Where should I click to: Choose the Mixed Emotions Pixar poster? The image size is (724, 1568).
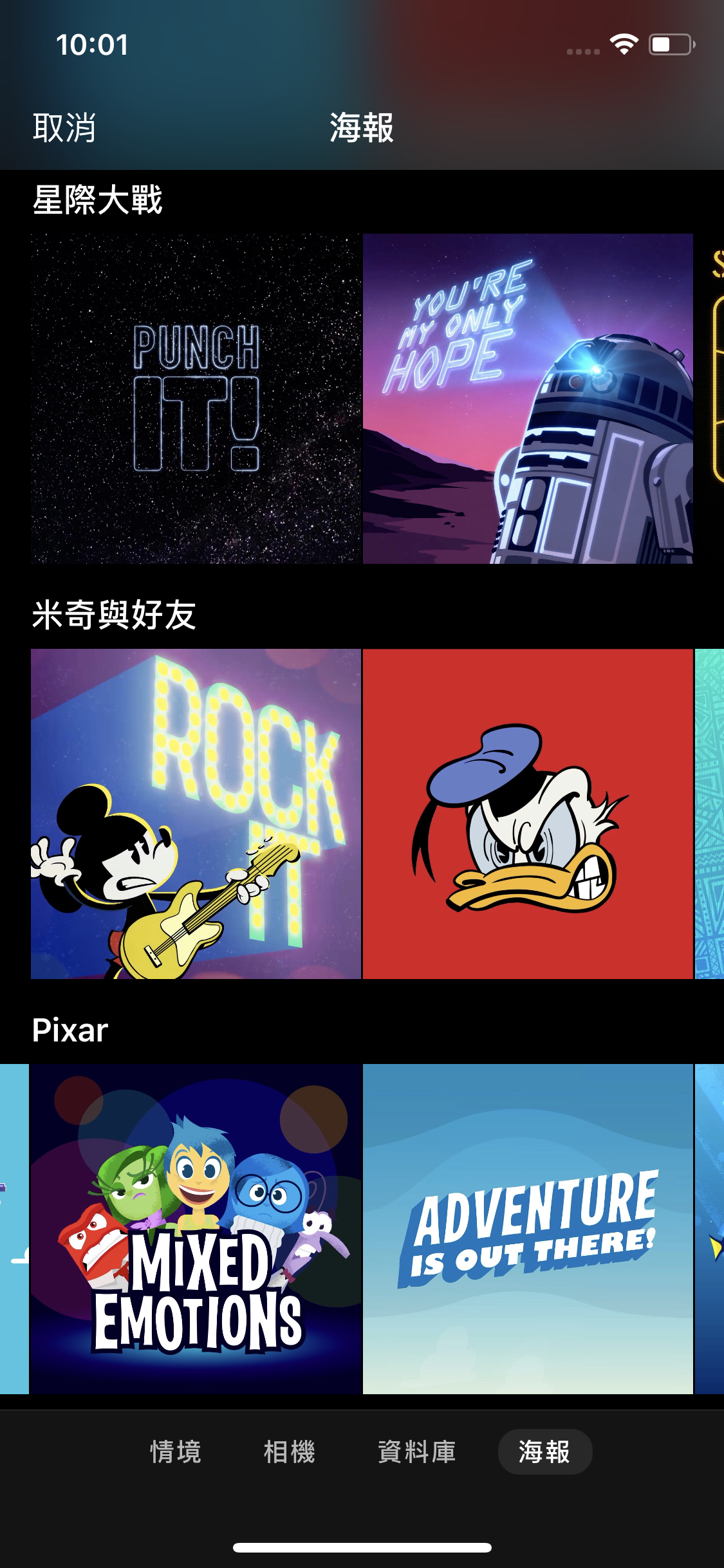[196, 1229]
